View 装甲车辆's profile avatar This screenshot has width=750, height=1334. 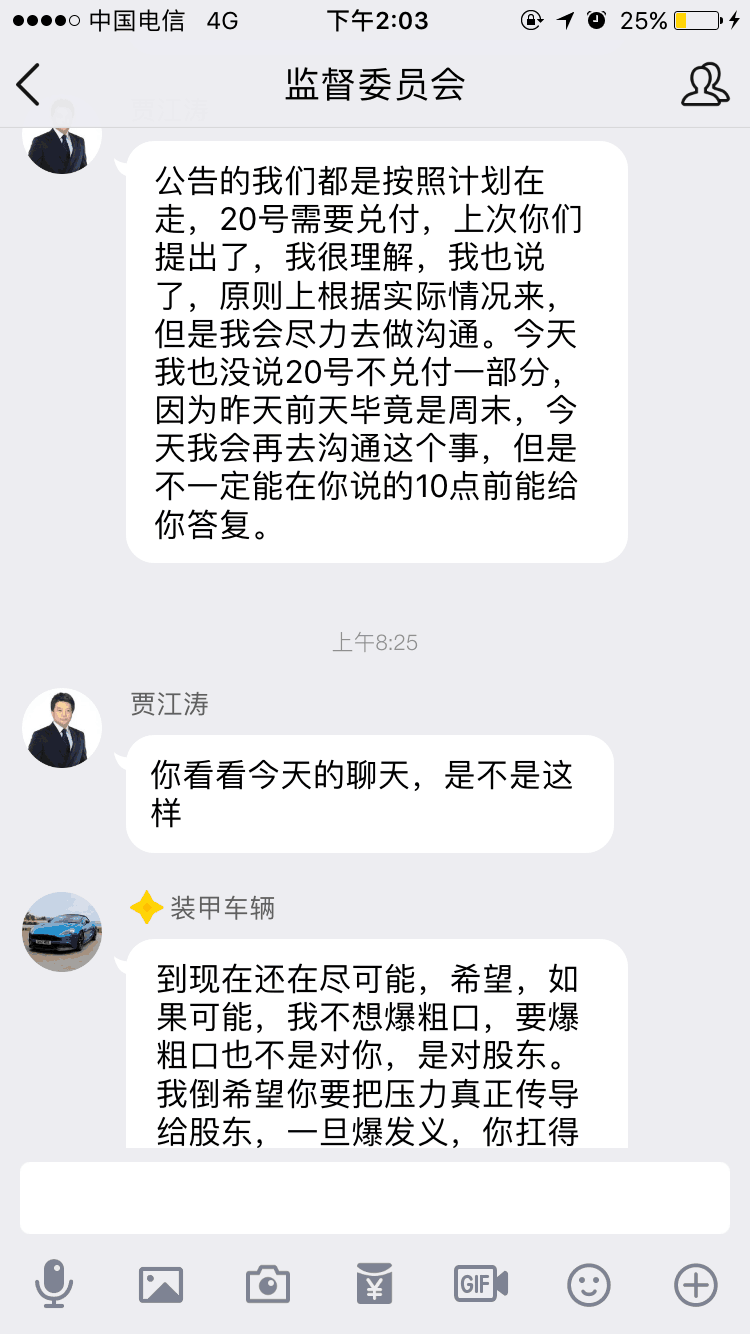[62, 932]
